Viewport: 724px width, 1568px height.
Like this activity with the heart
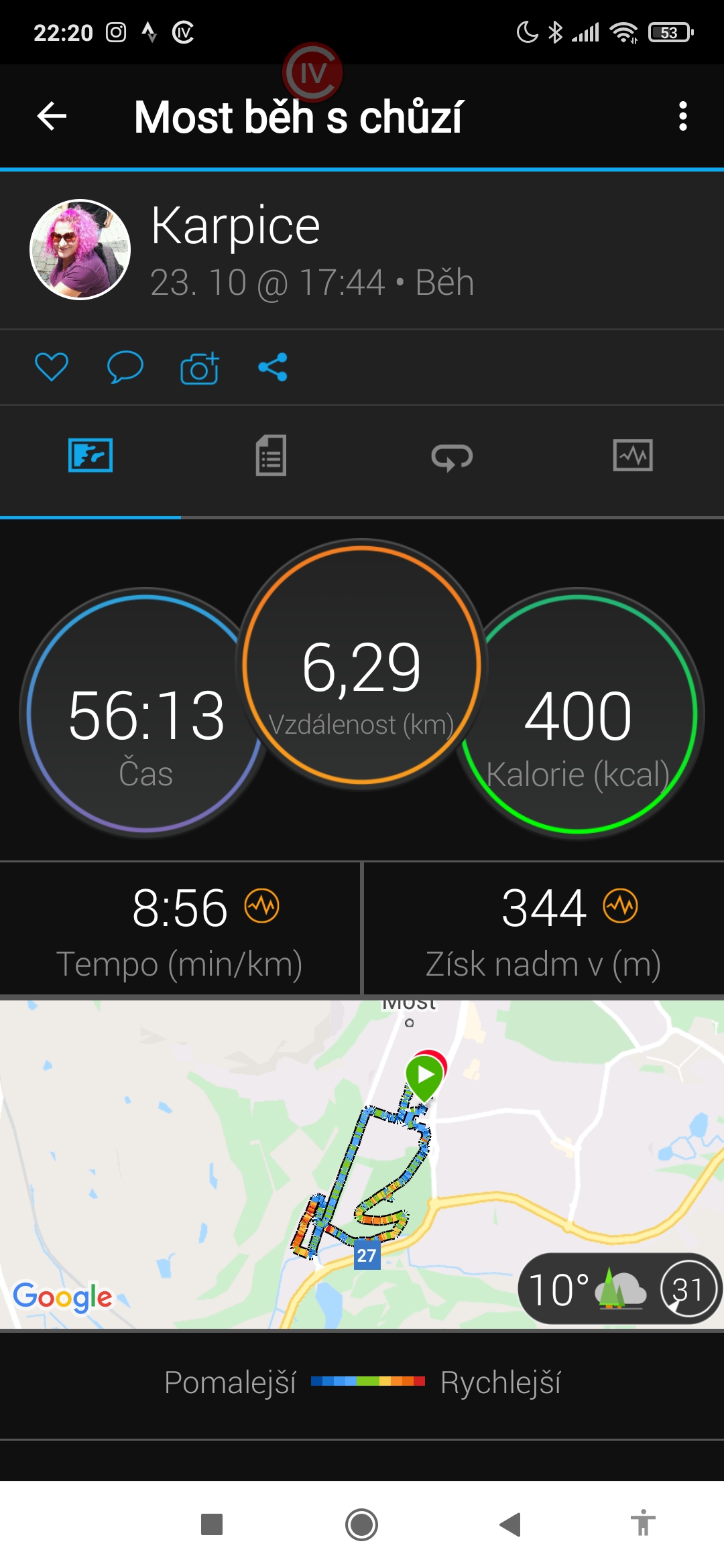(x=52, y=367)
